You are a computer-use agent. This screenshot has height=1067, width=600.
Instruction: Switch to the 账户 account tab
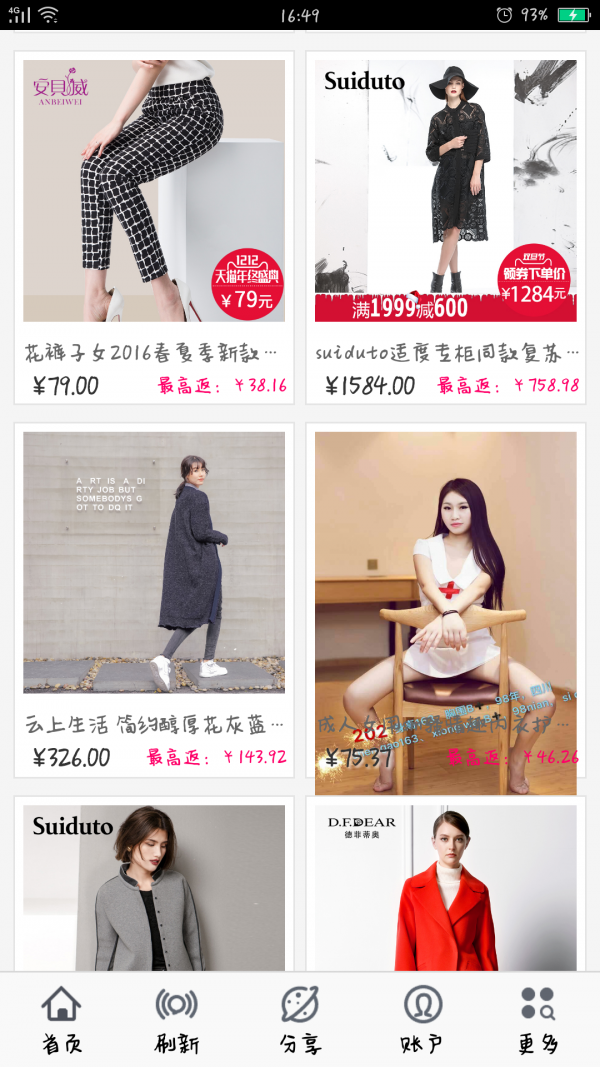tap(422, 1019)
